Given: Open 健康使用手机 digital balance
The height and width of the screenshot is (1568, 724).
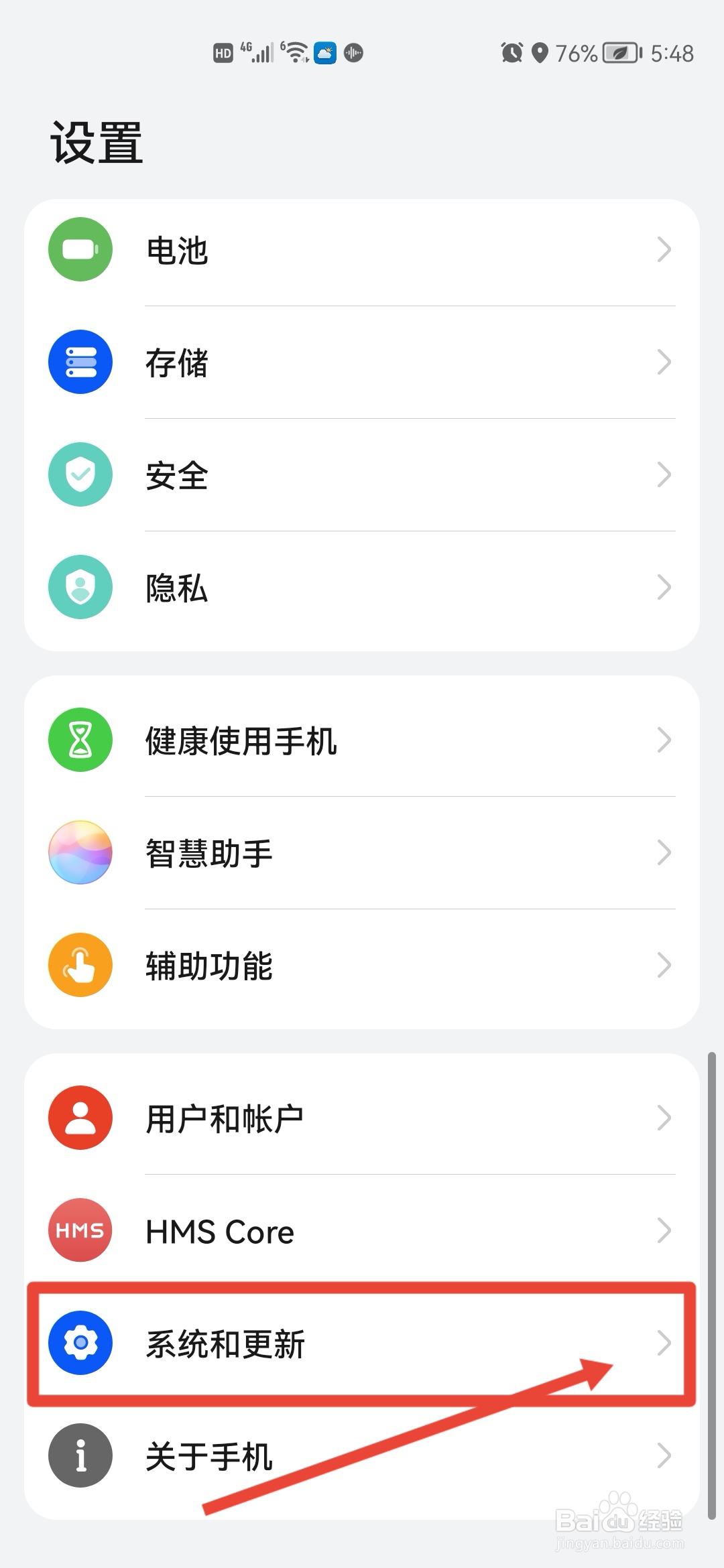Looking at the screenshot, I should pyautogui.click(x=362, y=740).
